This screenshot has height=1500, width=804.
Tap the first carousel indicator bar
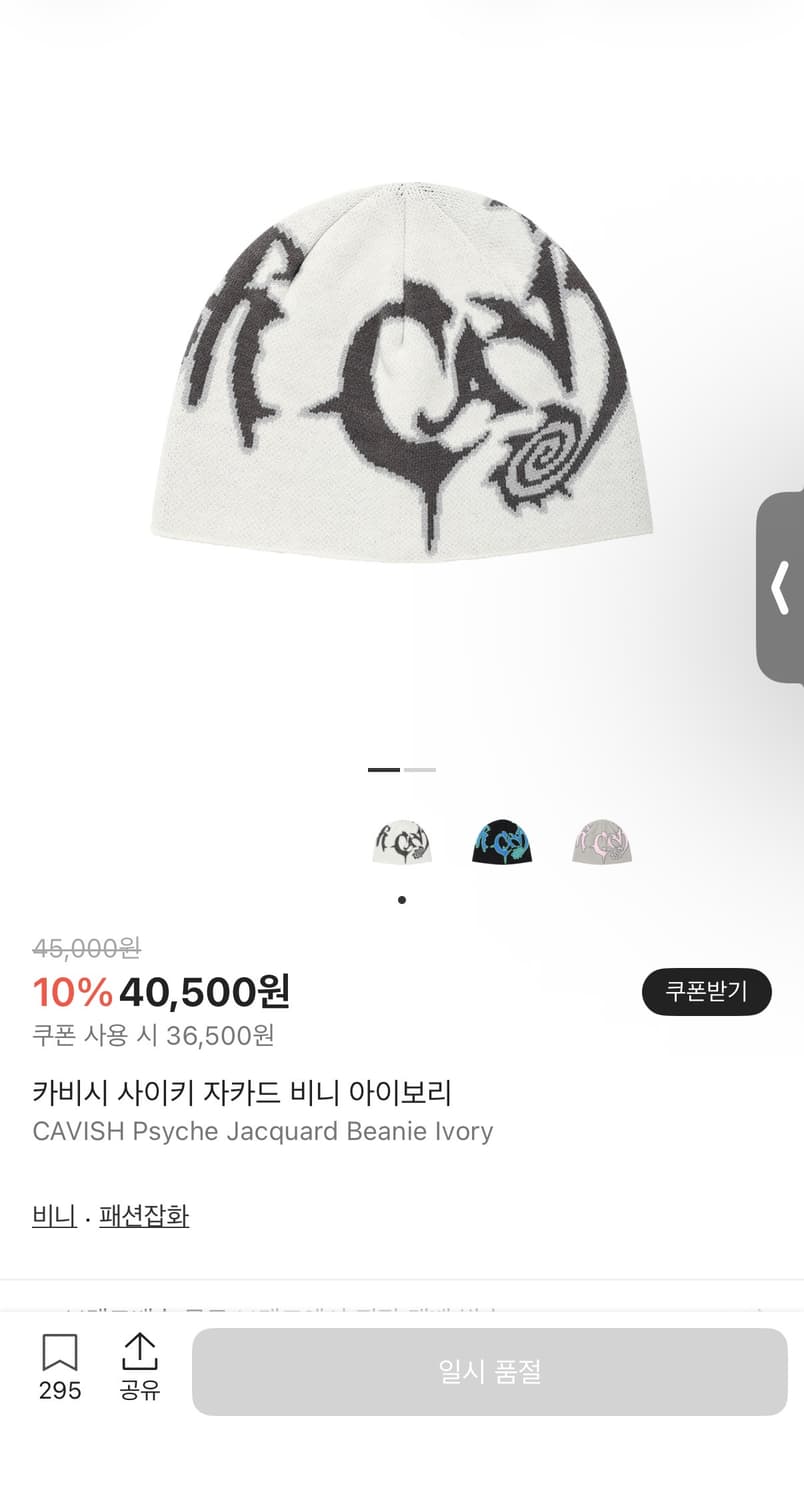[385, 770]
